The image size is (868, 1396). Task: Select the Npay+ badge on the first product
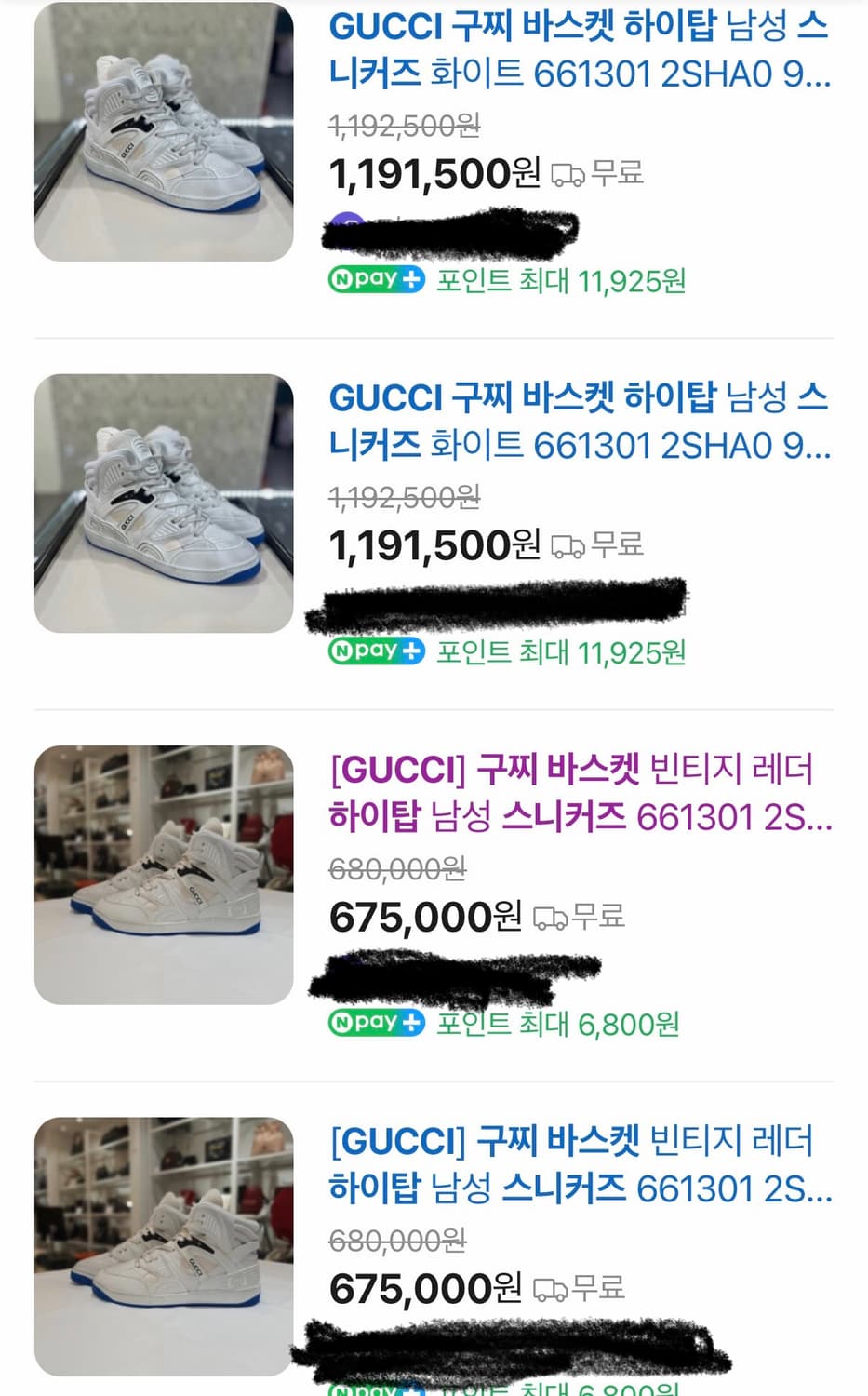pos(376,278)
